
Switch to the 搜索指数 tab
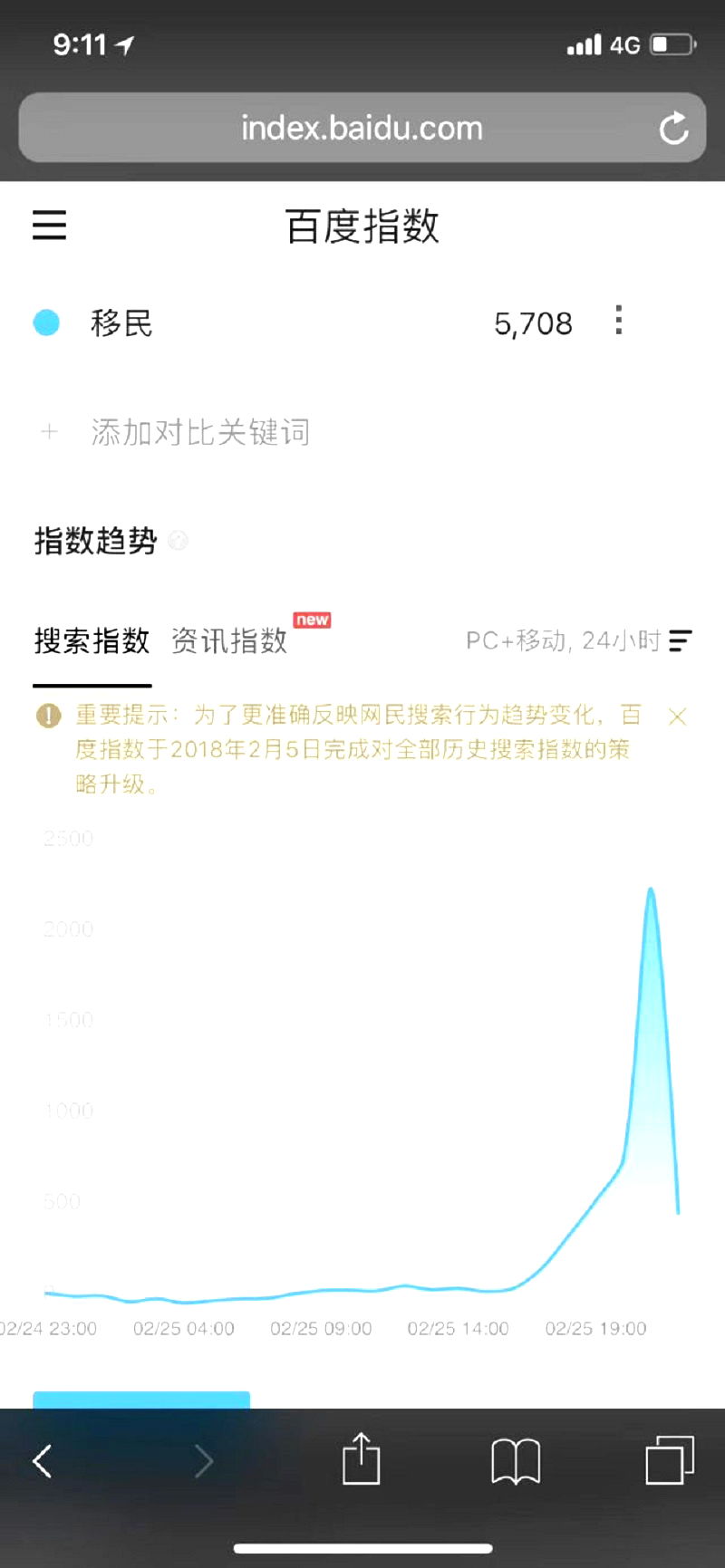click(92, 641)
